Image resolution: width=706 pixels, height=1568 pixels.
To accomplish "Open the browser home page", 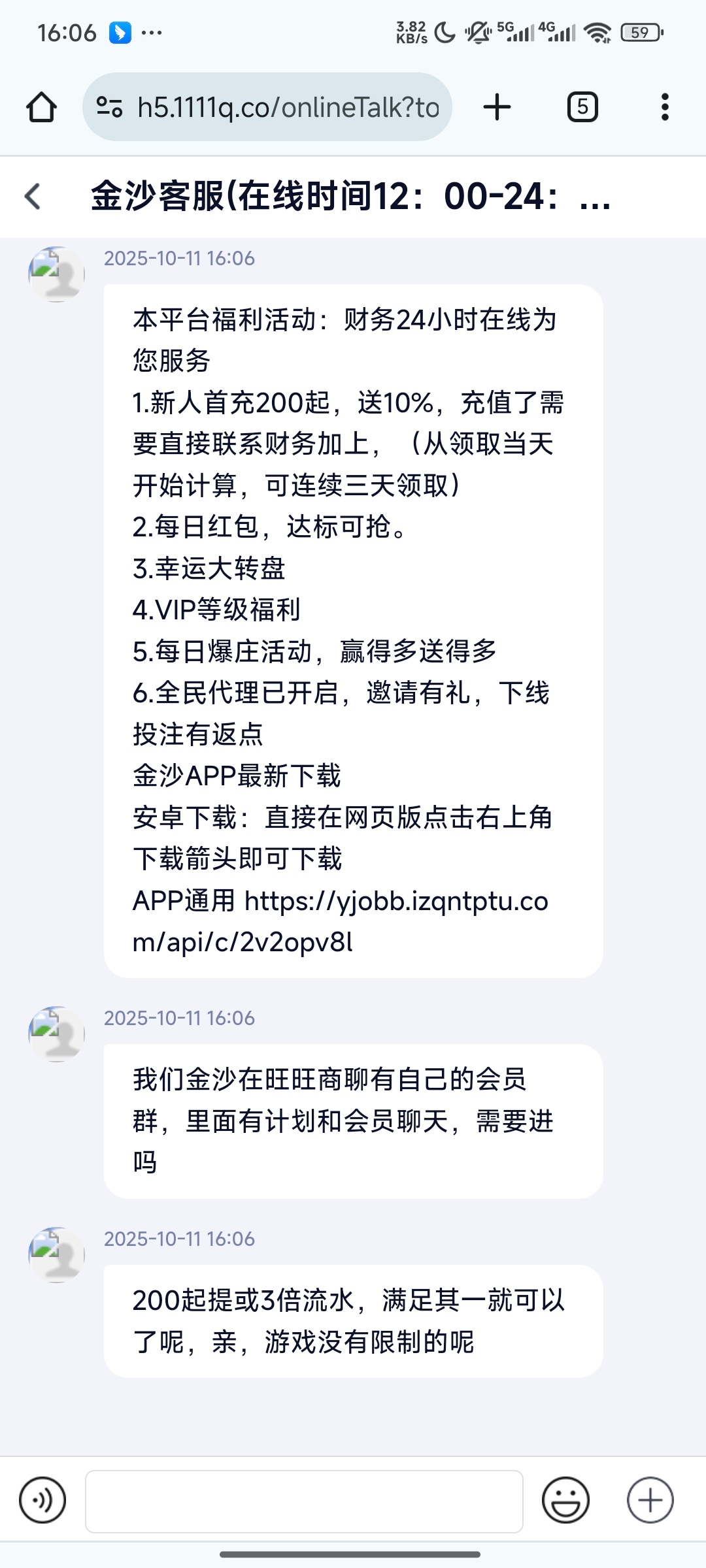I will click(x=41, y=107).
